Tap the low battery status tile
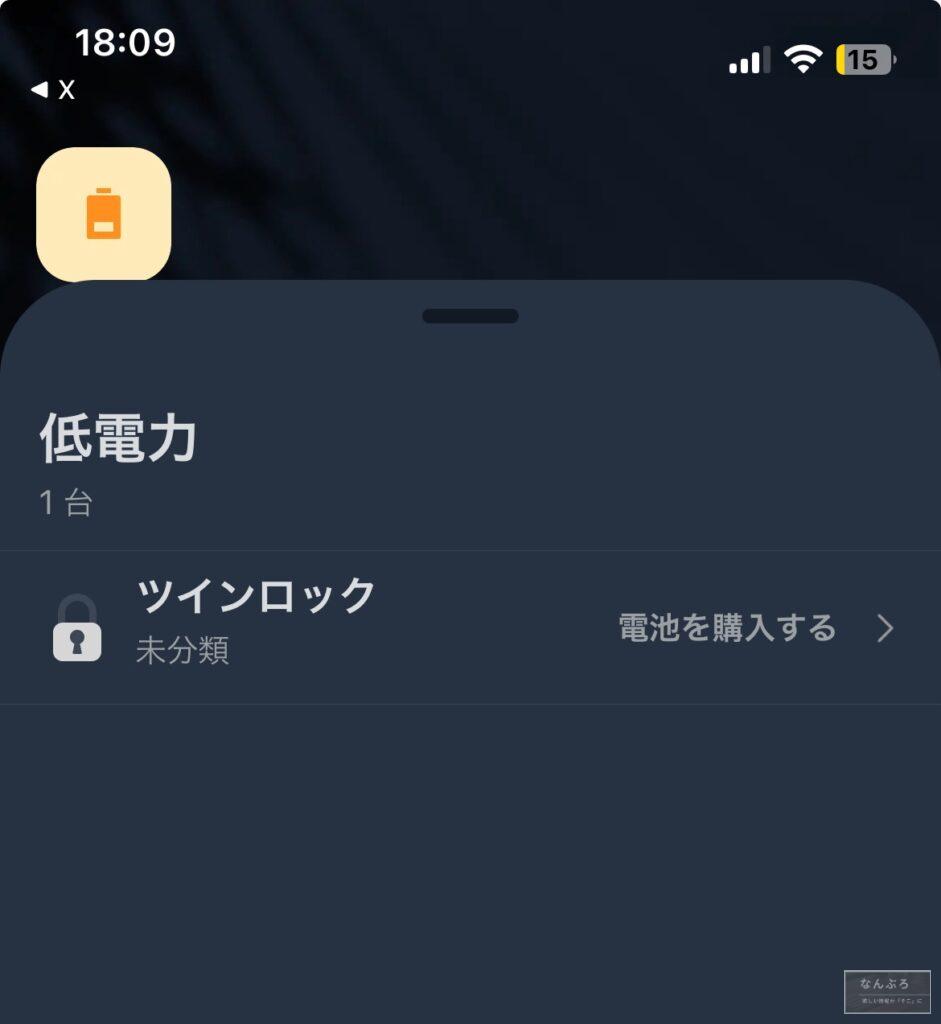The image size is (941, 1024). tap(103, 214)
